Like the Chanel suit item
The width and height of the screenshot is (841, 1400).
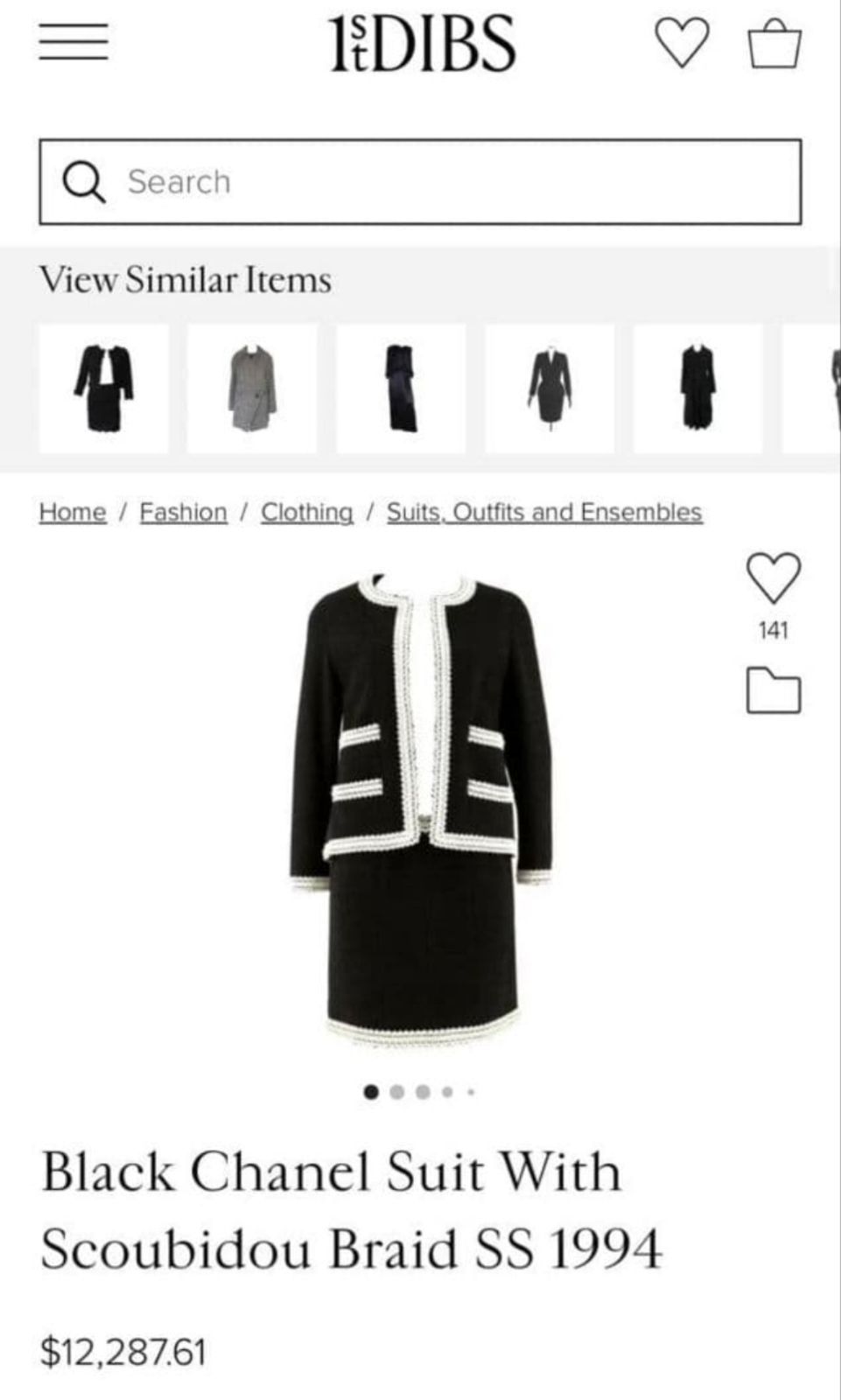pyautogui.click(x=773, y=578)
